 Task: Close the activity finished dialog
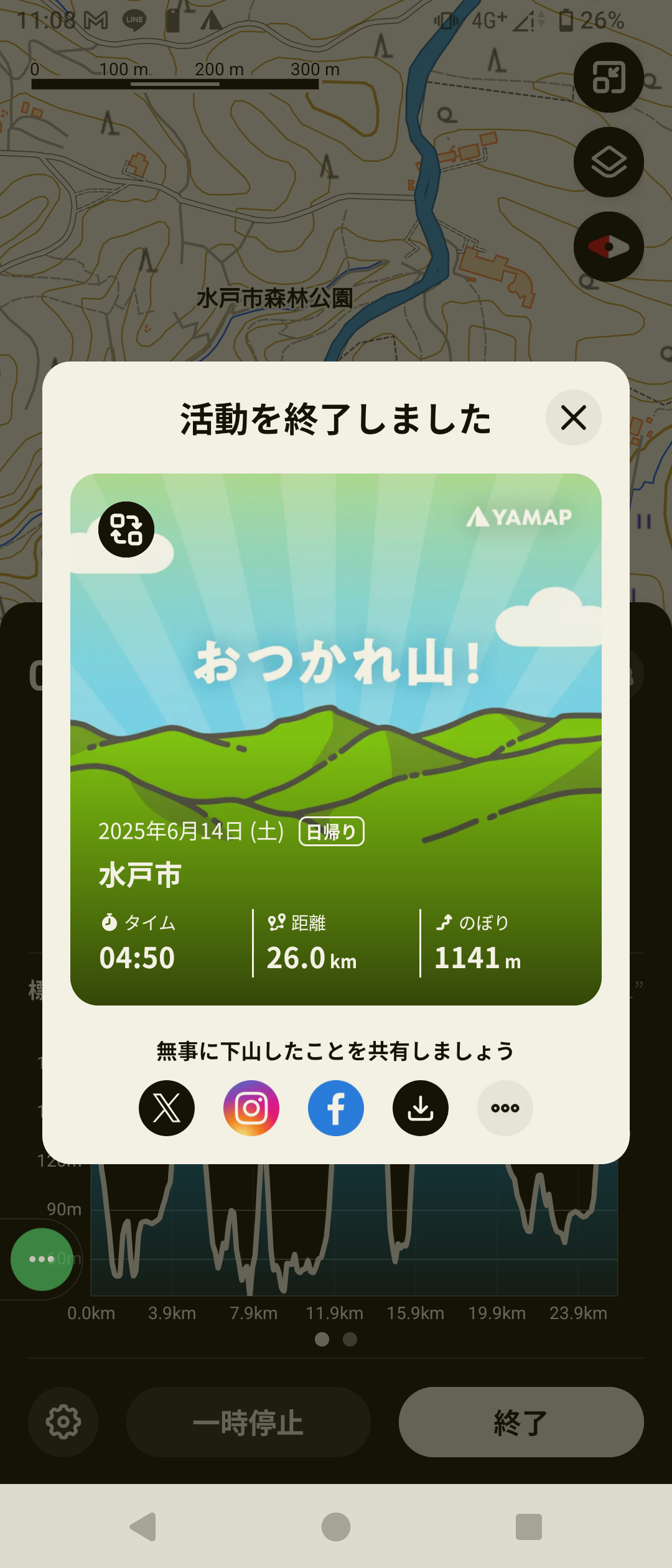coord(573,418)
